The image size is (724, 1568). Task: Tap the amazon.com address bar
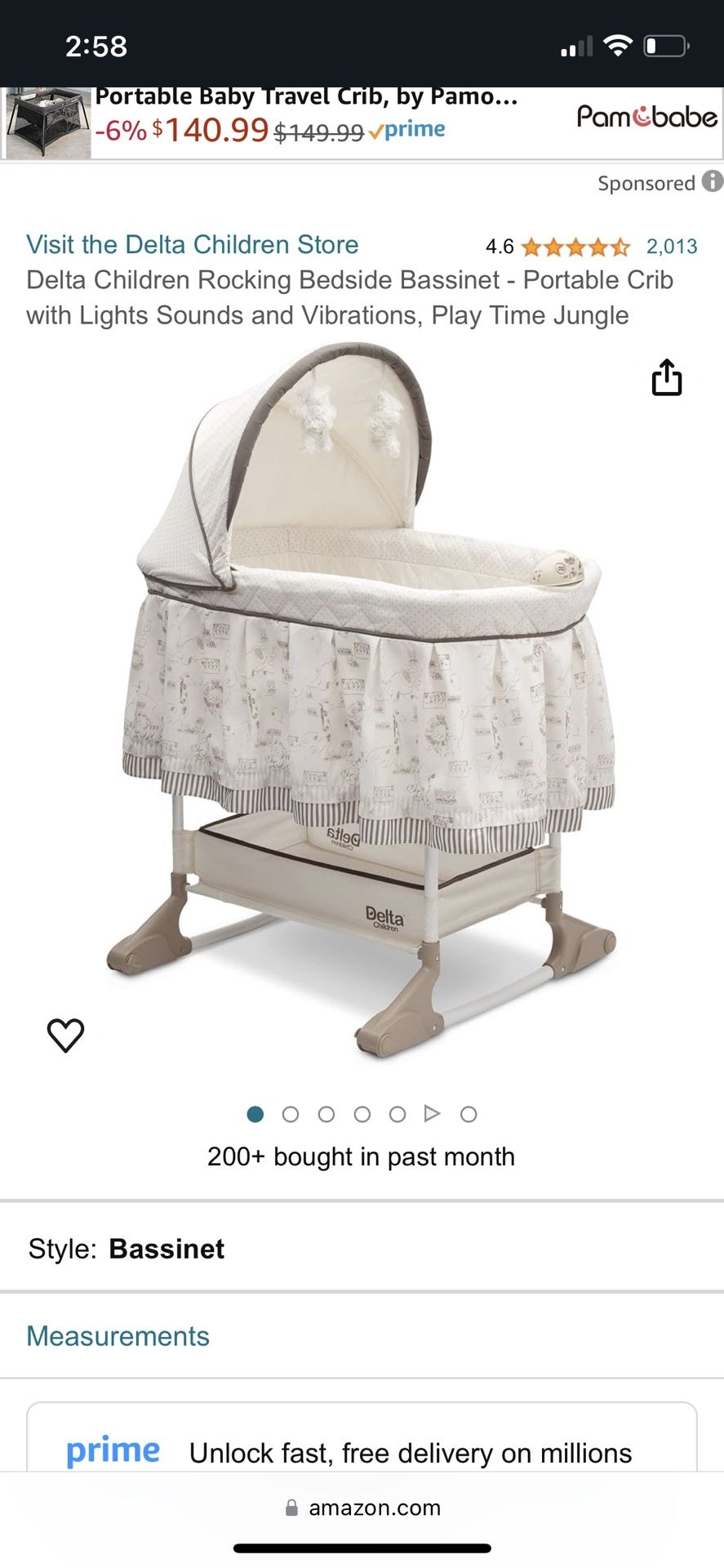pos(362,1508)
